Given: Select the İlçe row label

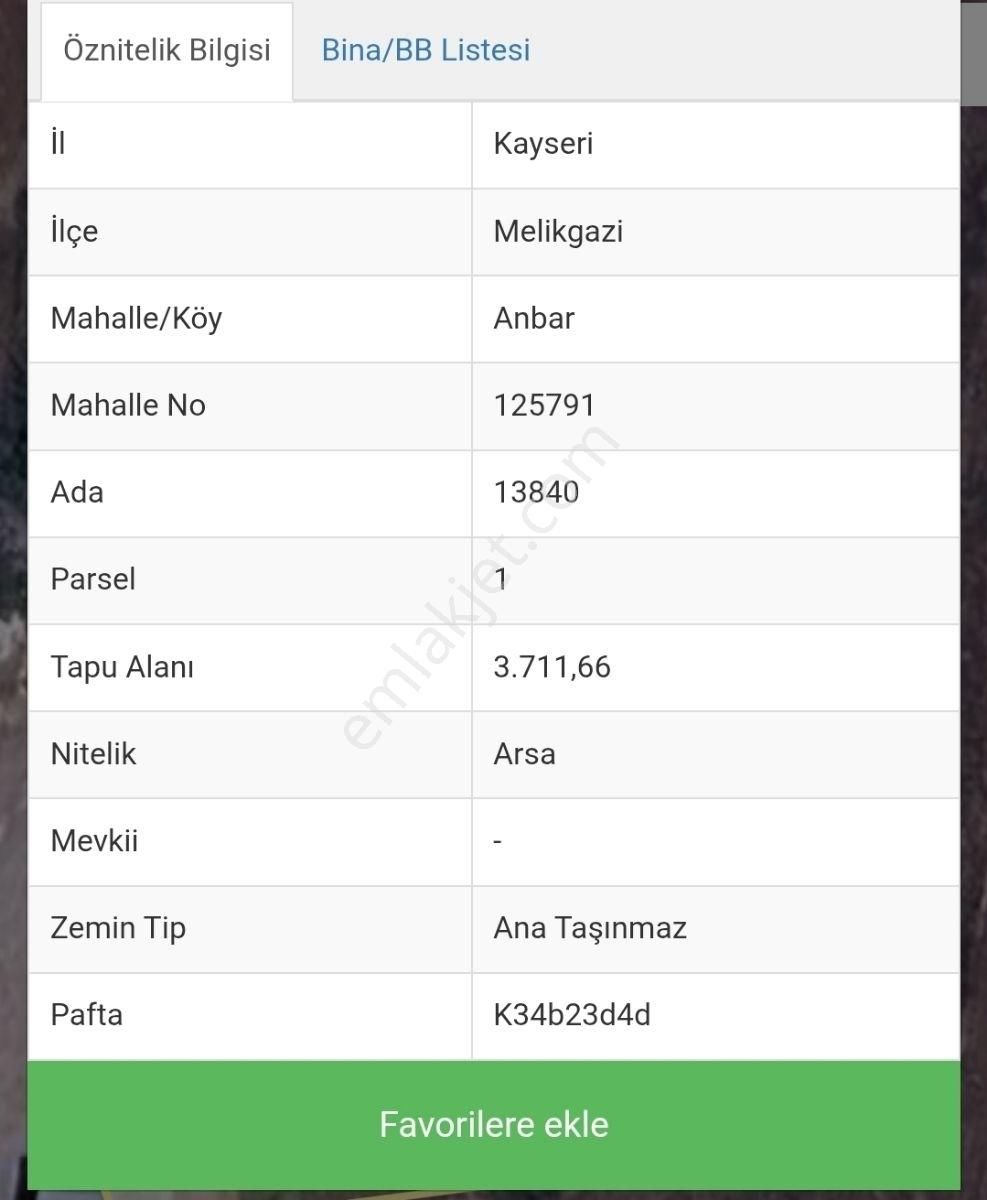Looking at the screenshot, I should (x=74, y=231).
